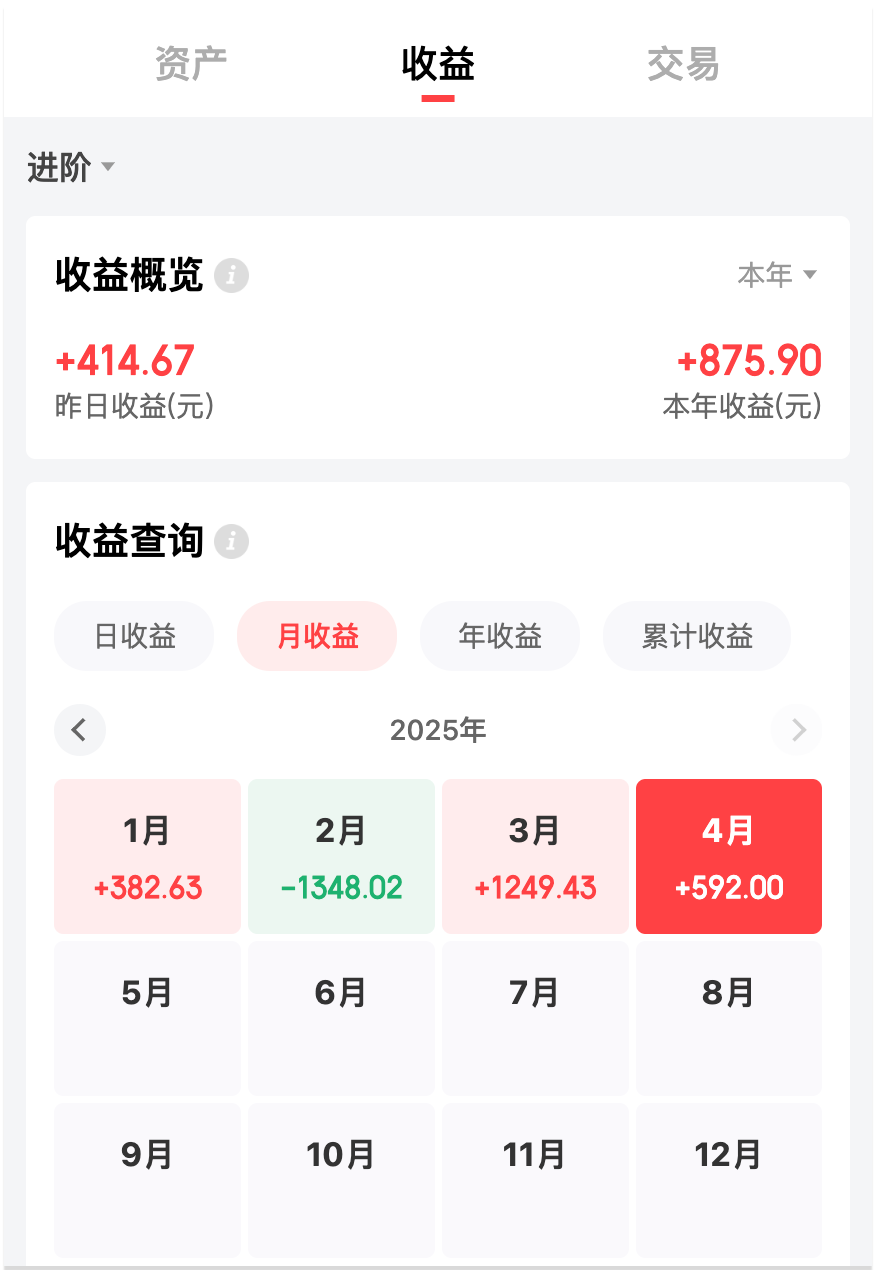Screen dimensions: 876x1270
Task: Open 1月 earnings of +382.63
Action: click(147, 857)
